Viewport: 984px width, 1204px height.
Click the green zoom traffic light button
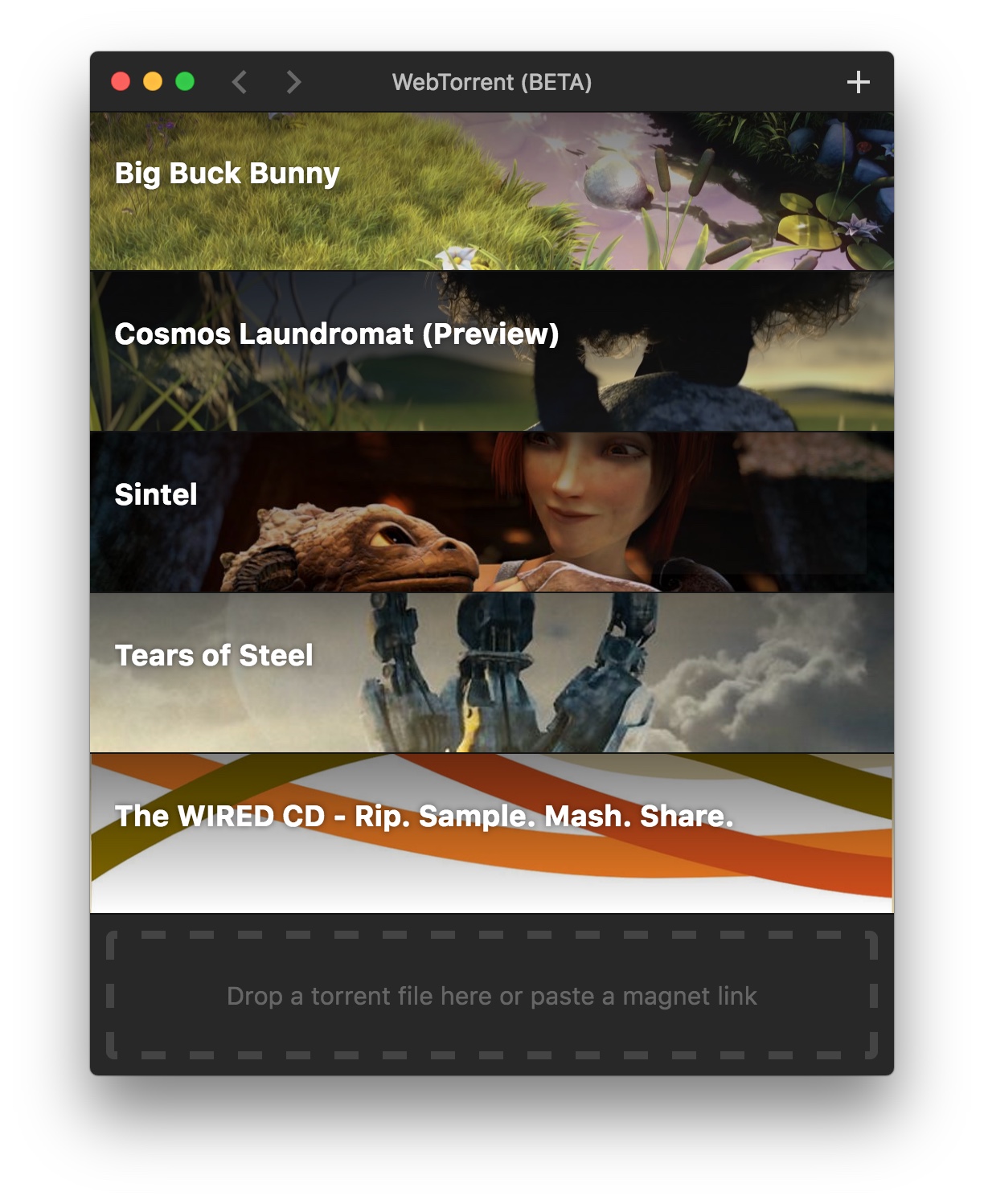point(184,80)
